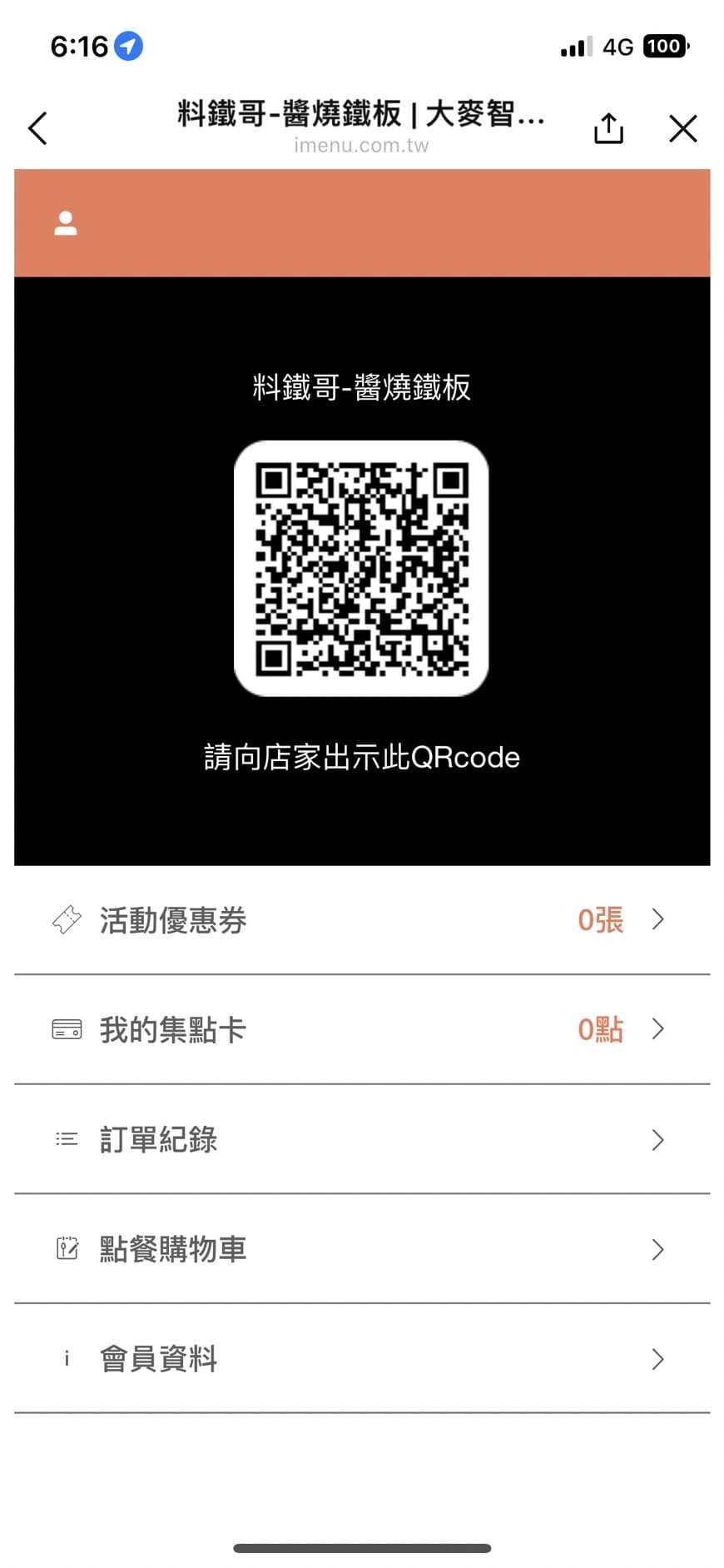This screenshot has width=724, height=1568.
Task: Go back to the previous page
Action: click(38, 129)
